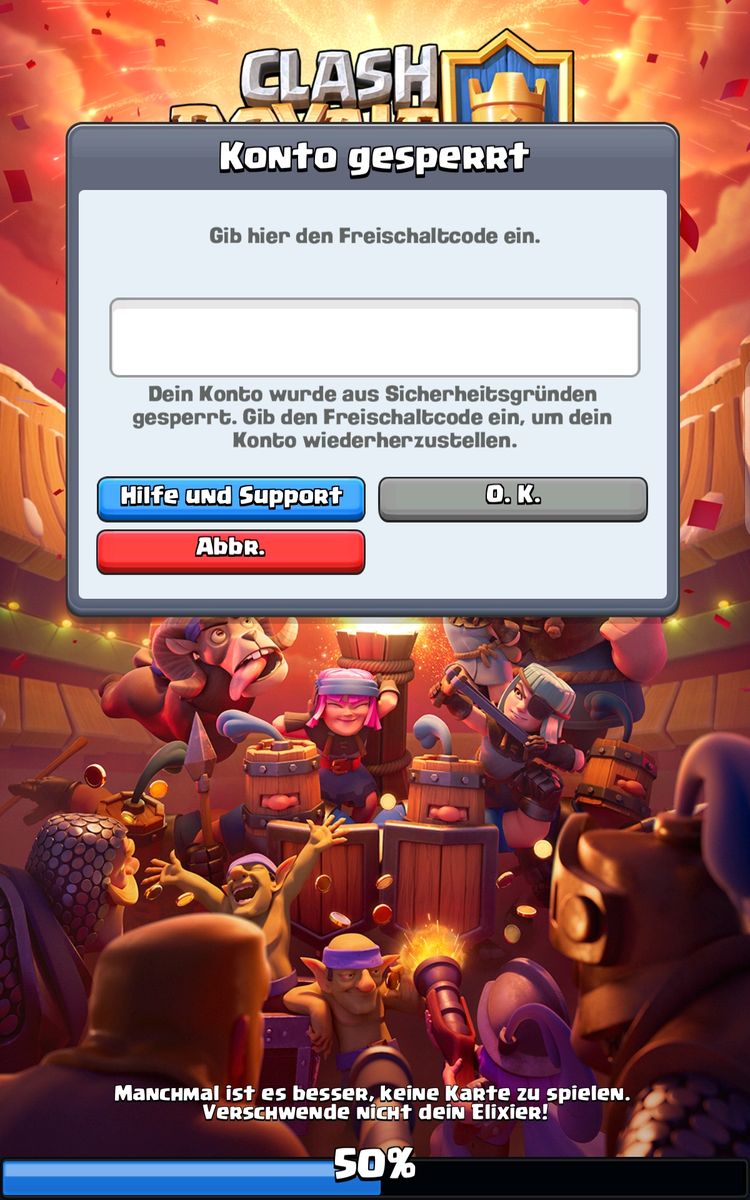Open Hilfe und Support
The image size is (750, 1200).
click(x=231, y=497)
